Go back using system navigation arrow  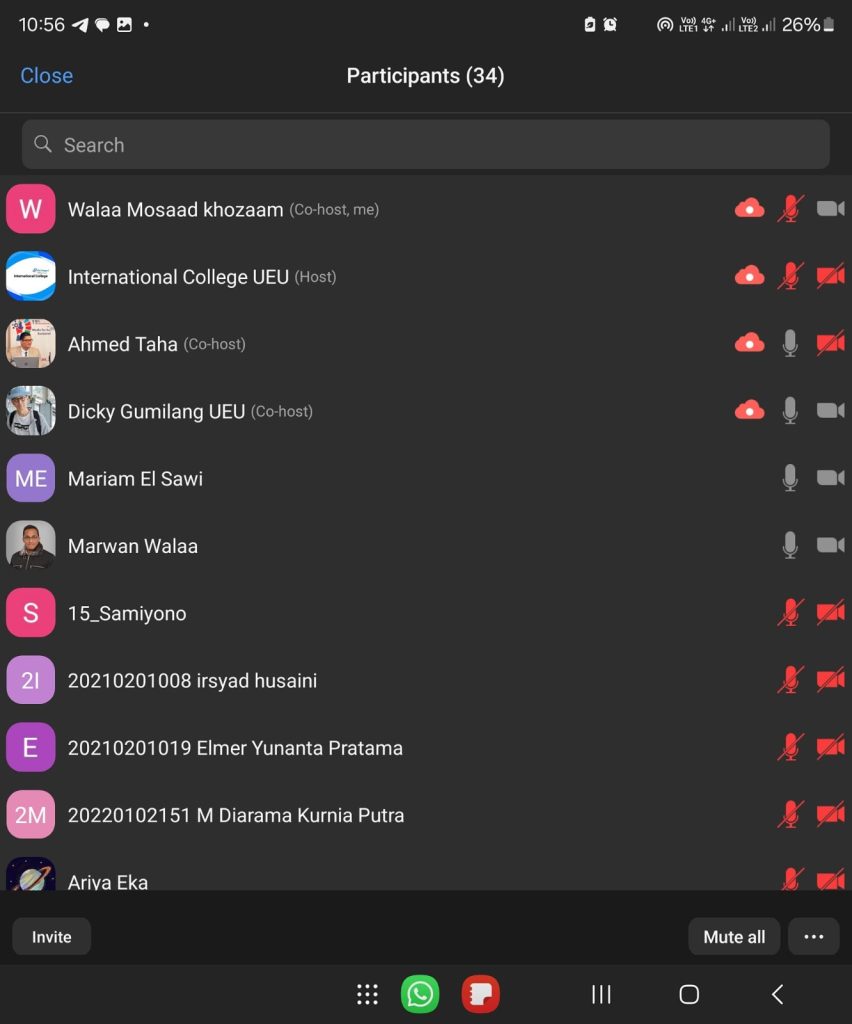[x=777, y=994]
